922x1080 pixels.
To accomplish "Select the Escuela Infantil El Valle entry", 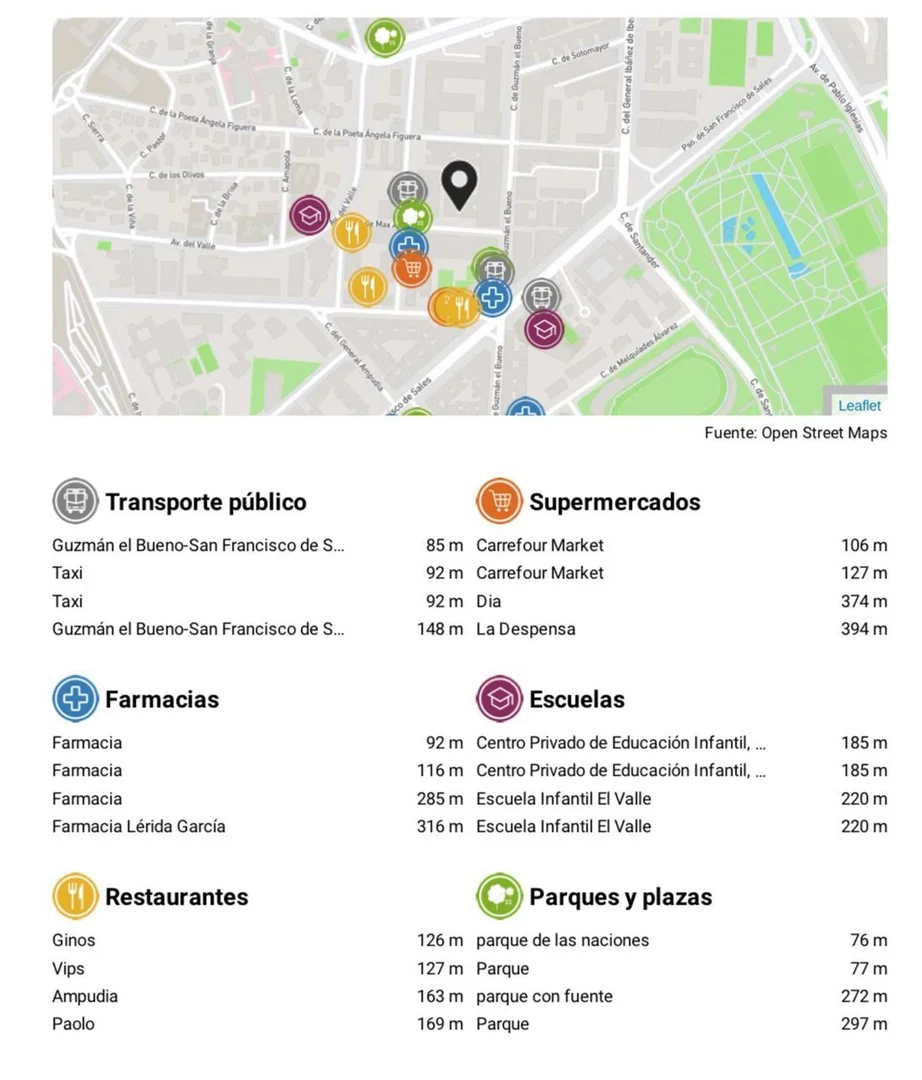I will click(563, 799).
